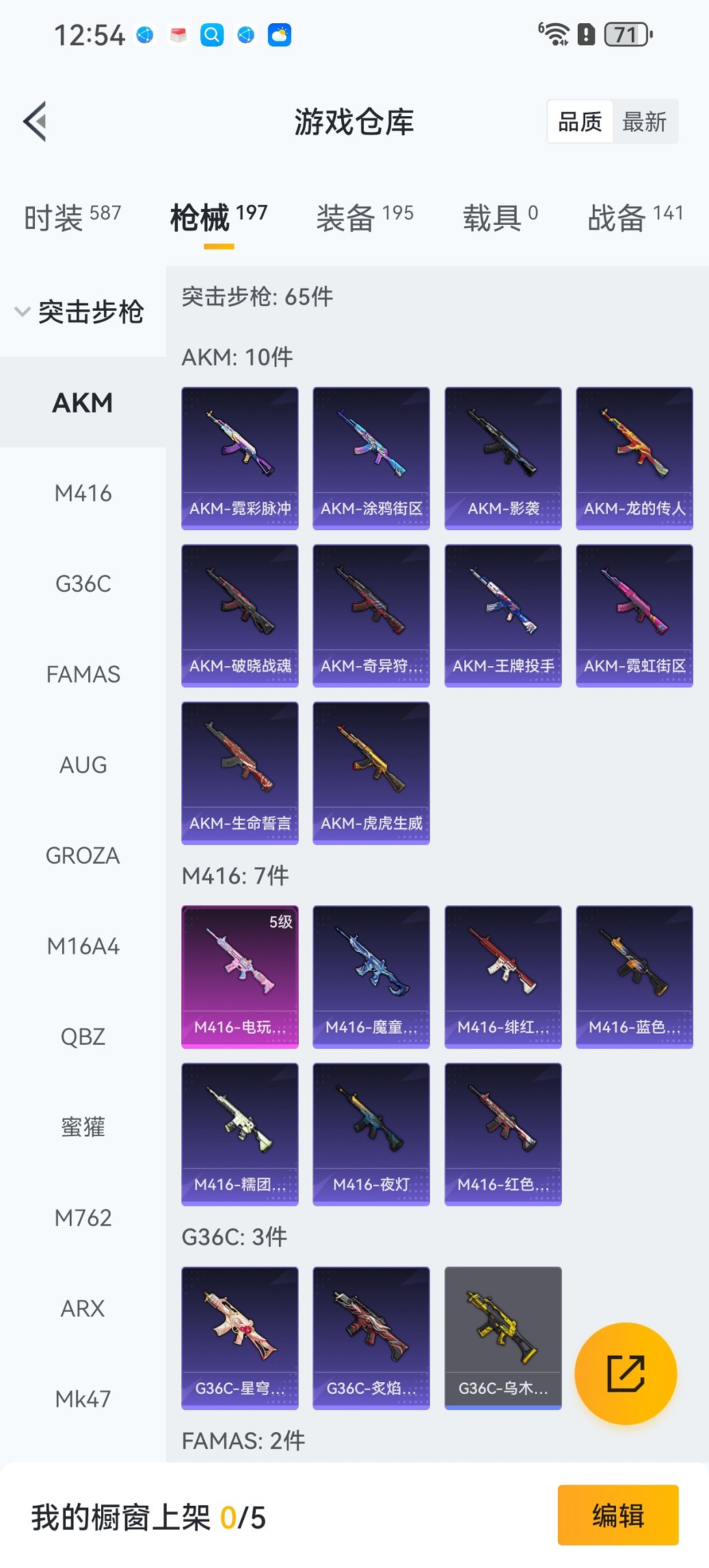Switch sorting to 最新
This screenshot has width=709, height=1568.
coord(645,121)
